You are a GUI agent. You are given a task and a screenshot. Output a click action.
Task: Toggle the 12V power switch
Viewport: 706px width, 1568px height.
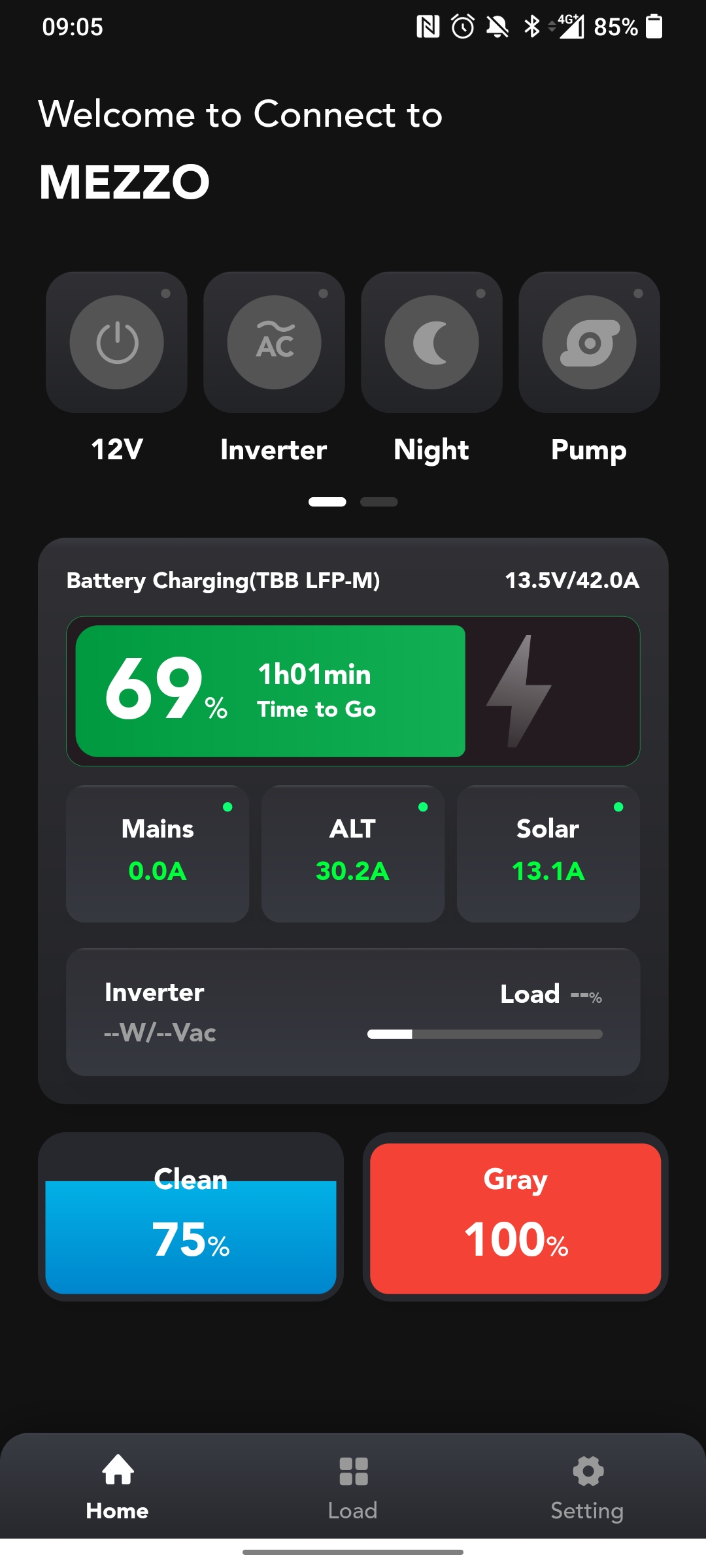117,342
